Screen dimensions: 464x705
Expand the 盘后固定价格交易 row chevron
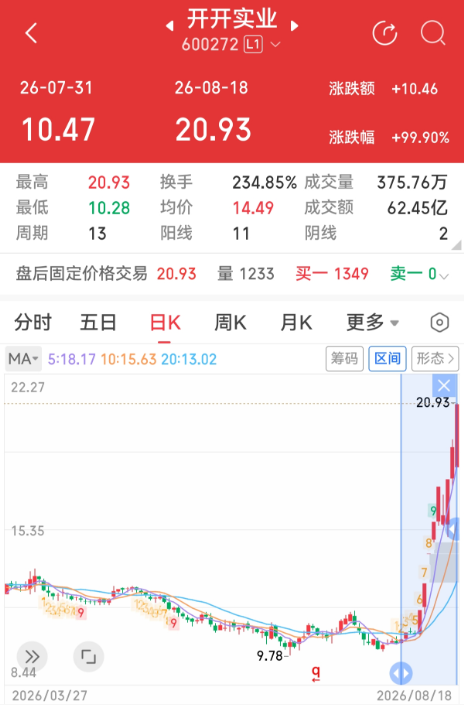(x=443, y=276)
